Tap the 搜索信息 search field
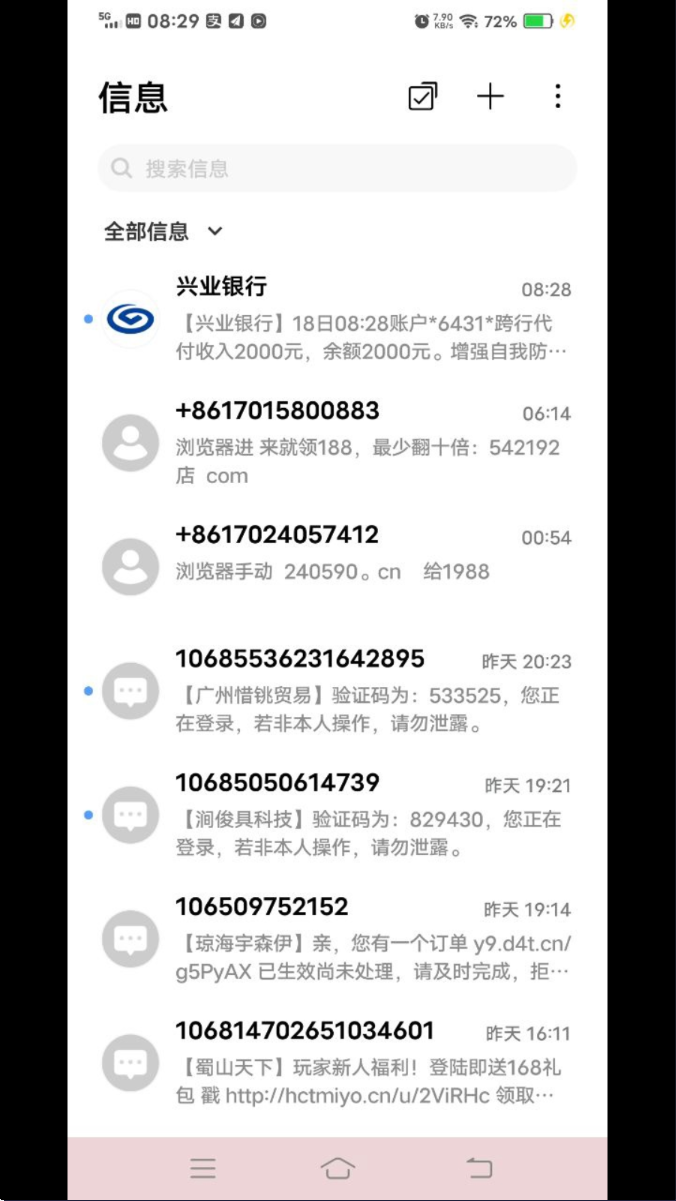The height and width of the screenshot is (1201, 676). pos(338,168)
